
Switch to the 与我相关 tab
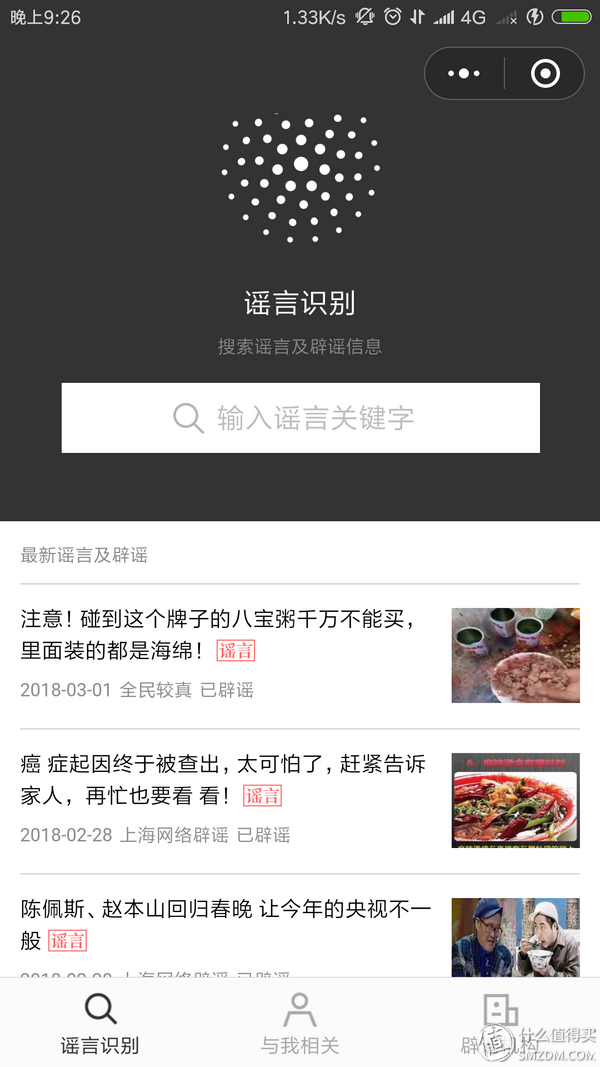[x=300, y=1024]
